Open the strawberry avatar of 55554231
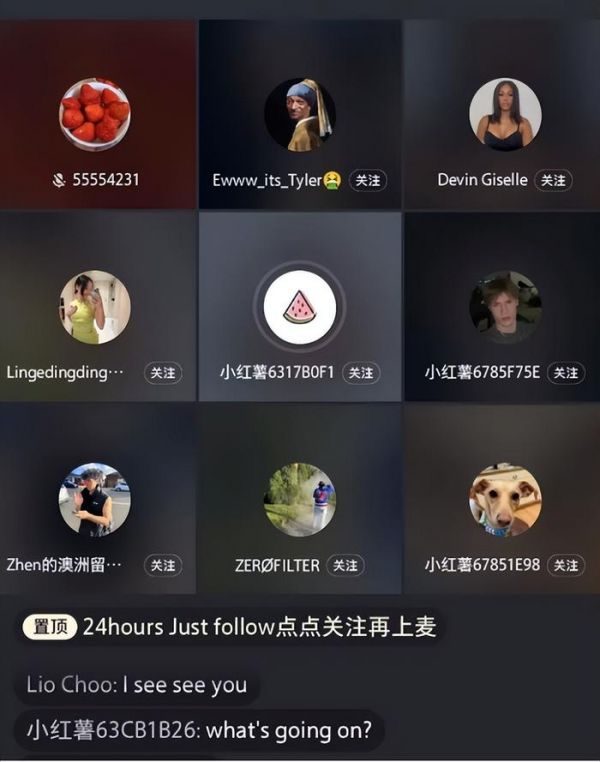 (x=95, y=115)
